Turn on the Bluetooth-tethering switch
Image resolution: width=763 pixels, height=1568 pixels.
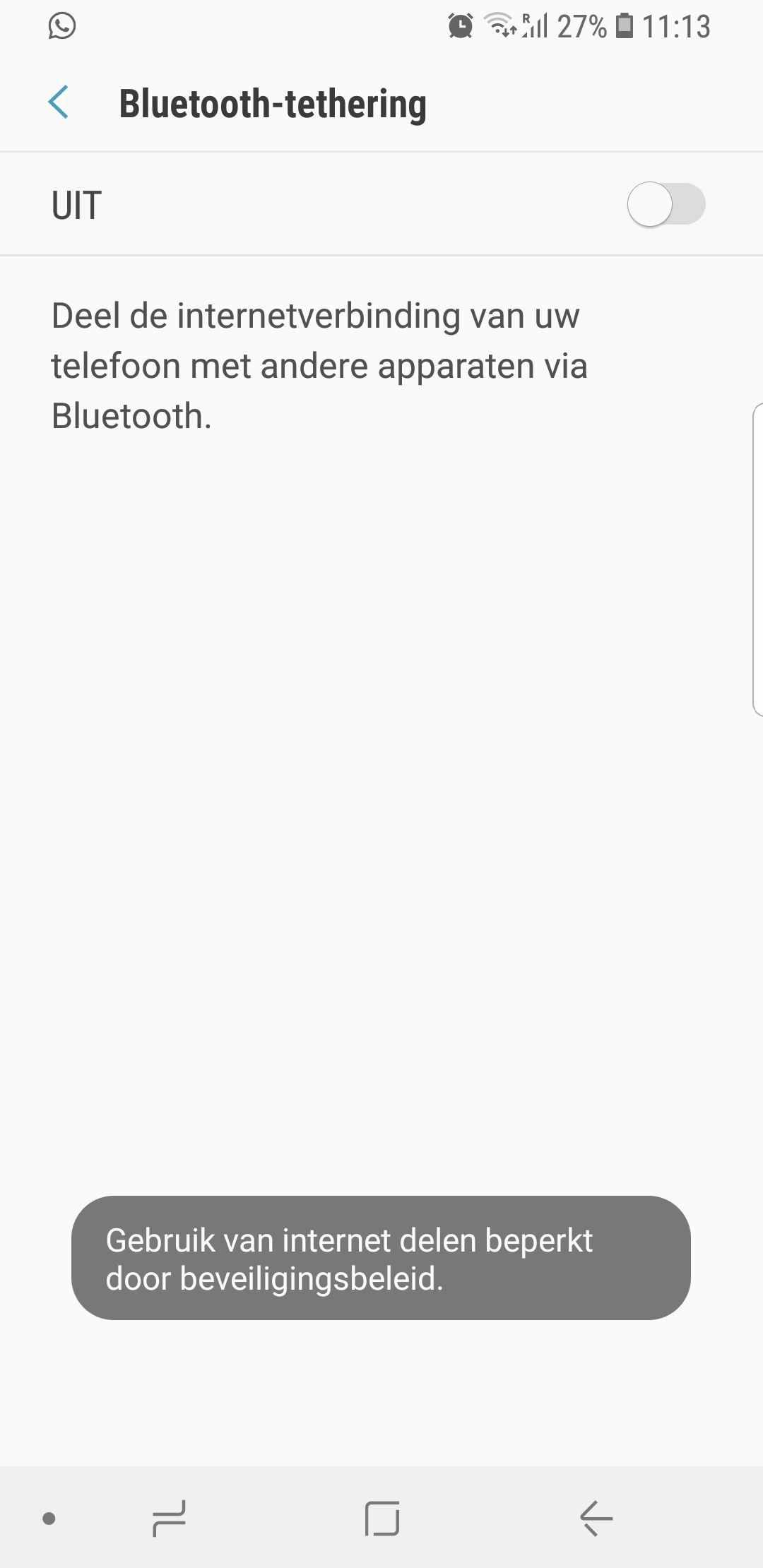point(666,205)
